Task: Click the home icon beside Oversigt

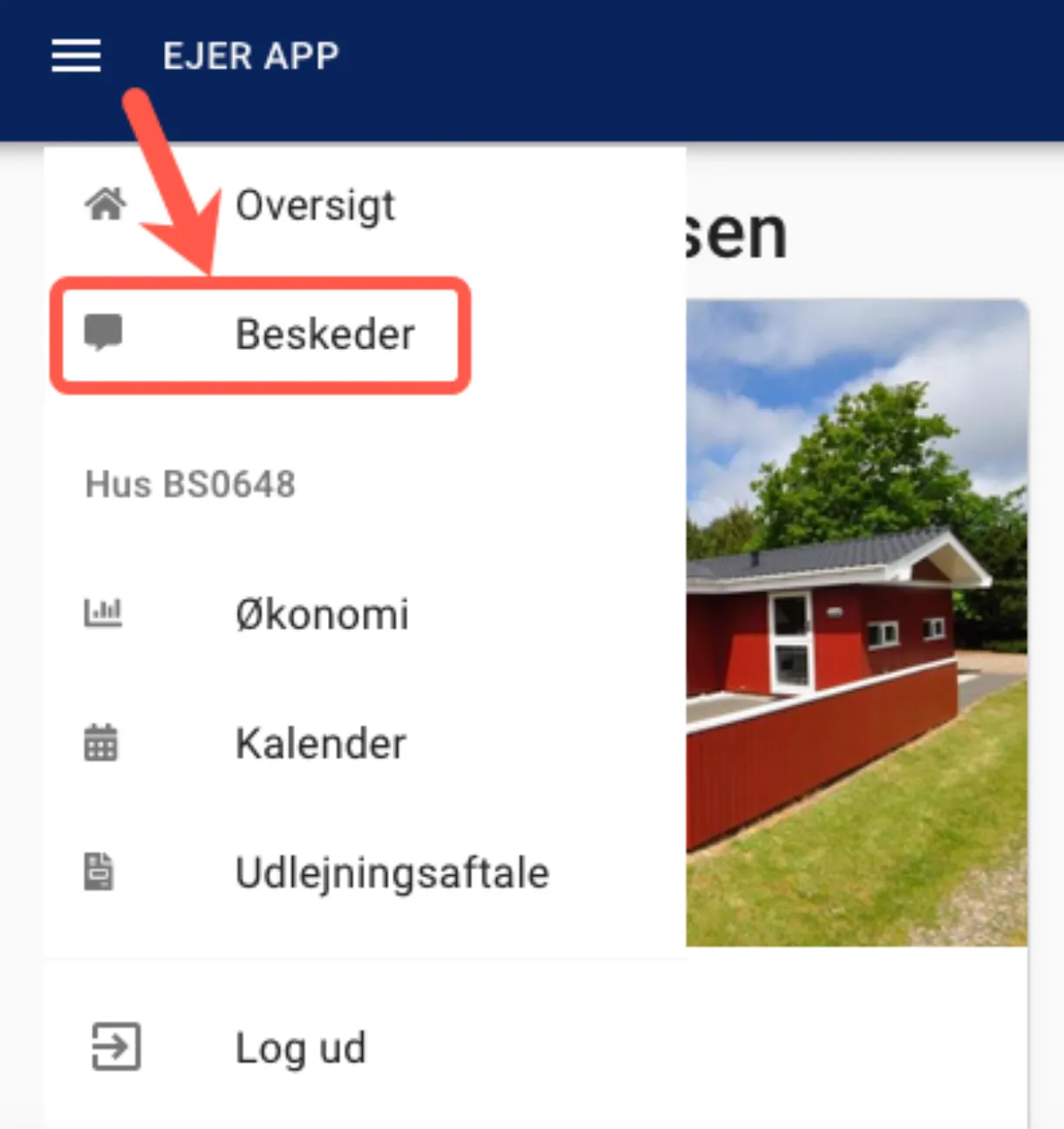Action: coord(105,204)
